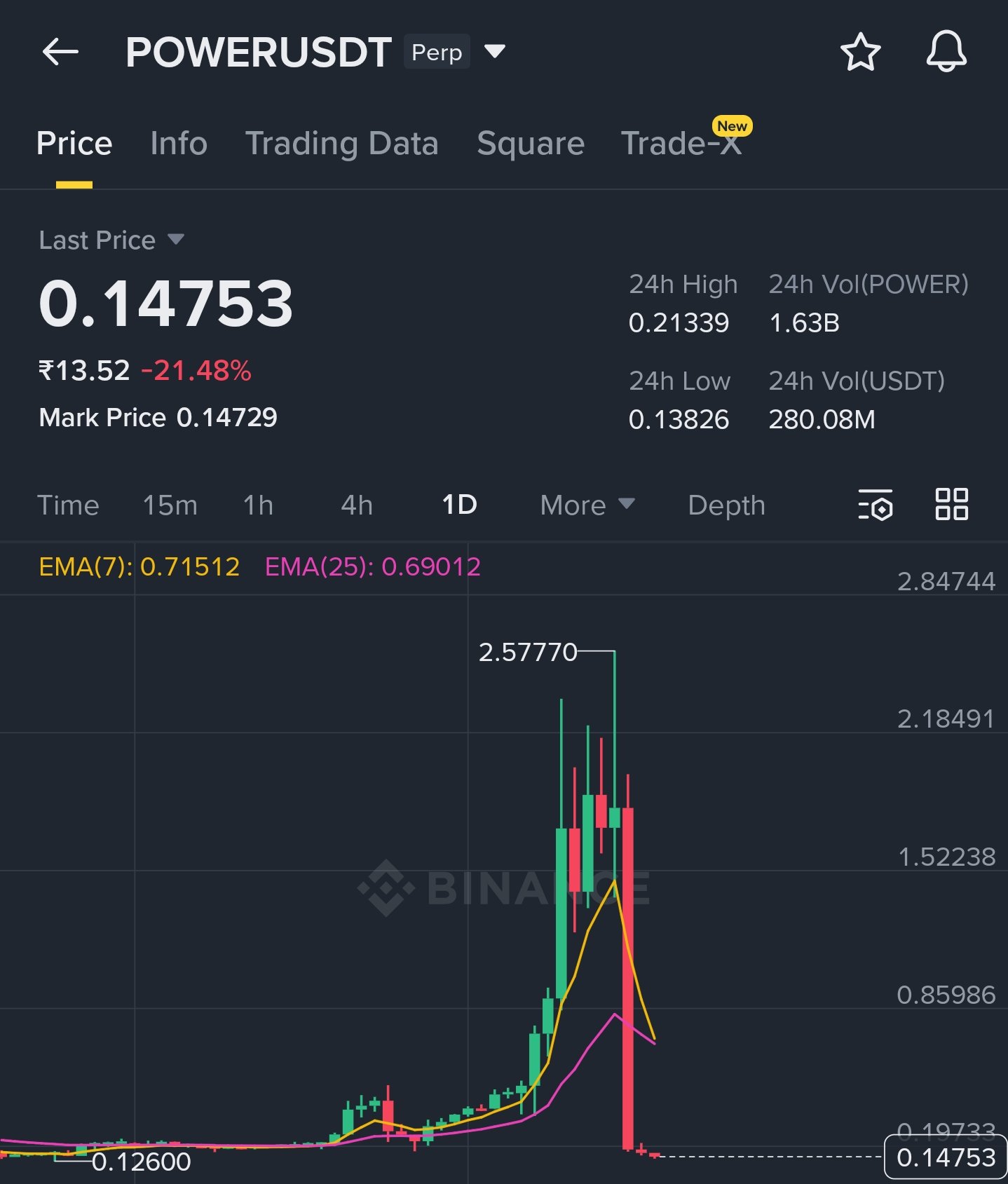Expand the More intervals dropdown
The height and width of the screenshot is (1184, 1008).
587,505
